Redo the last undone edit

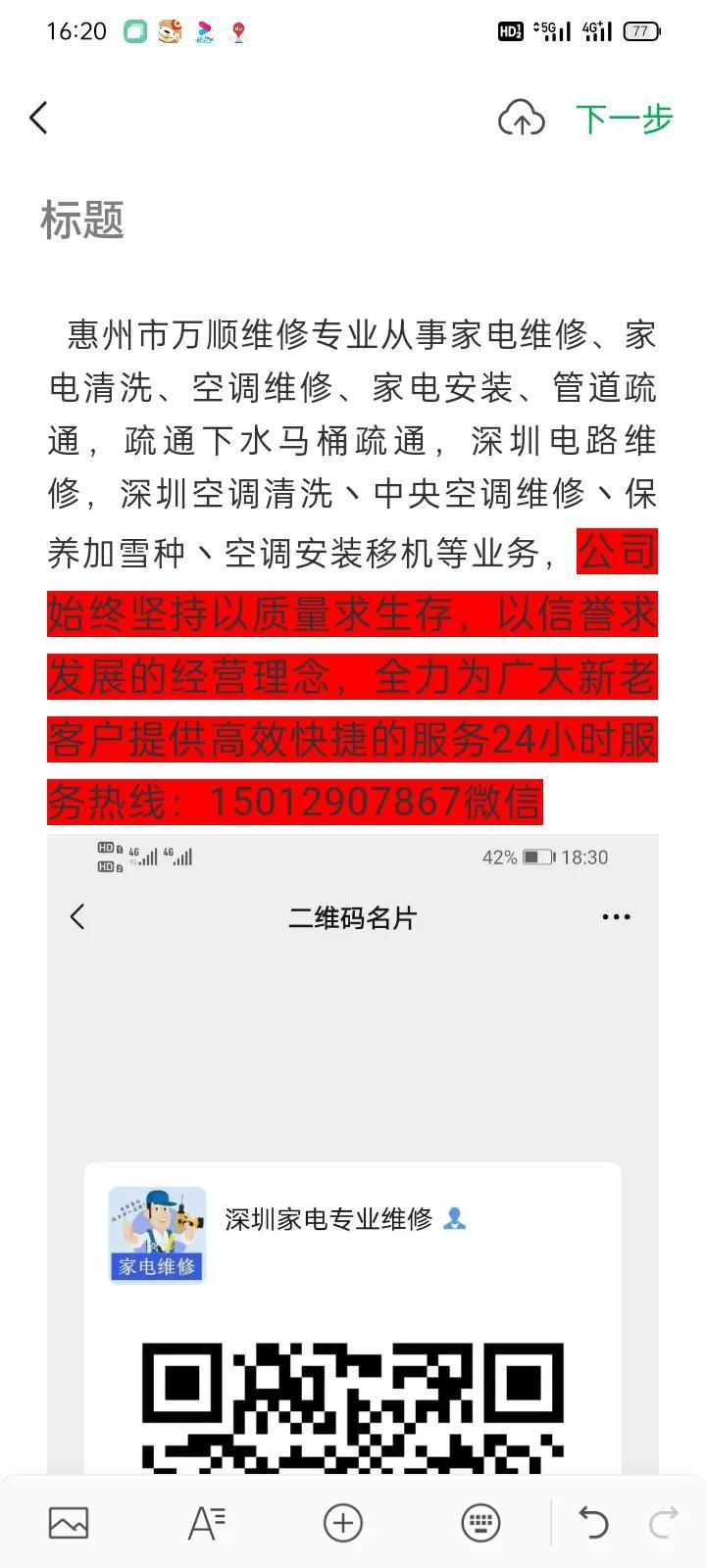[x=664, y=1523]
